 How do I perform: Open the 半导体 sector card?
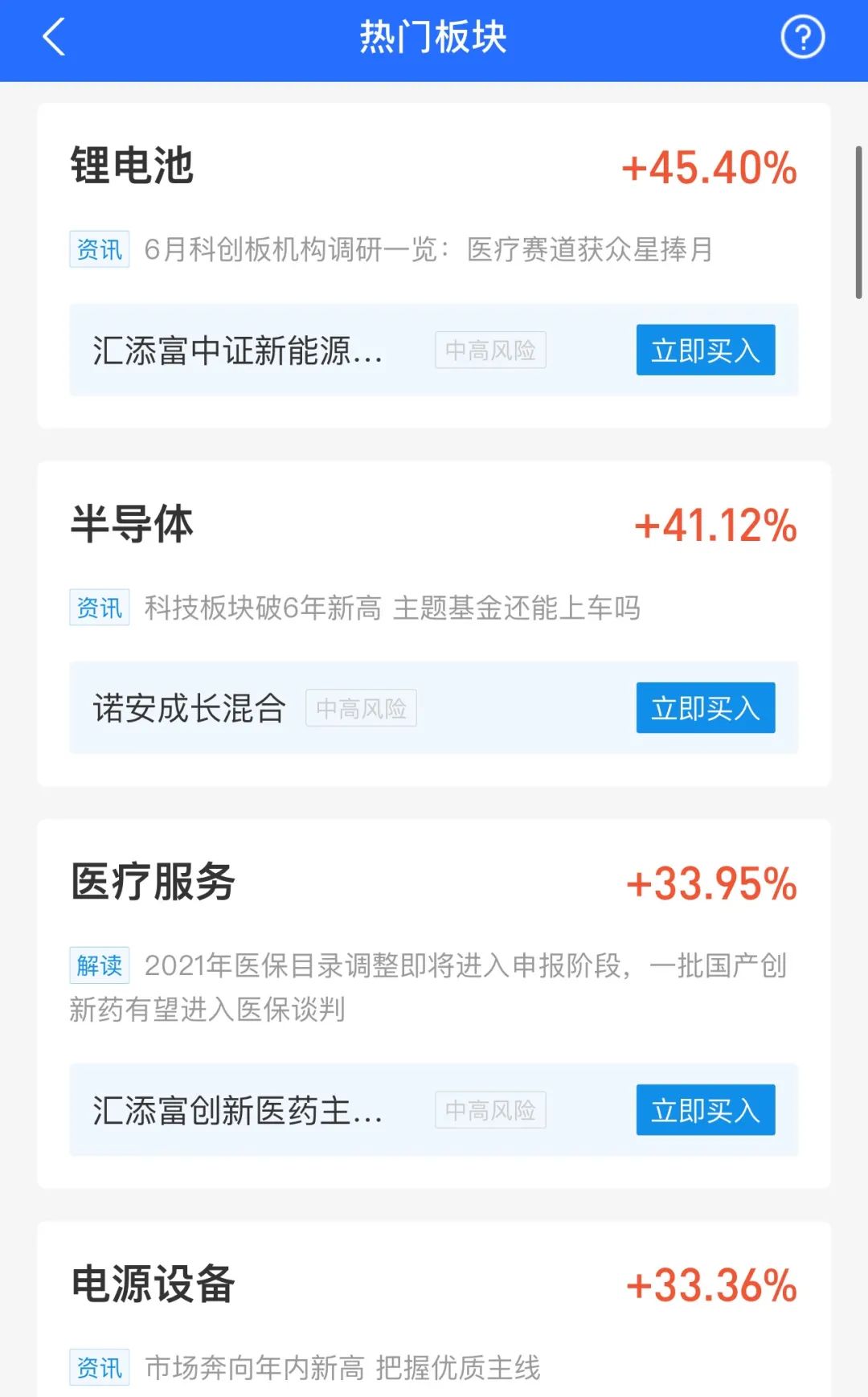[133, 526]
